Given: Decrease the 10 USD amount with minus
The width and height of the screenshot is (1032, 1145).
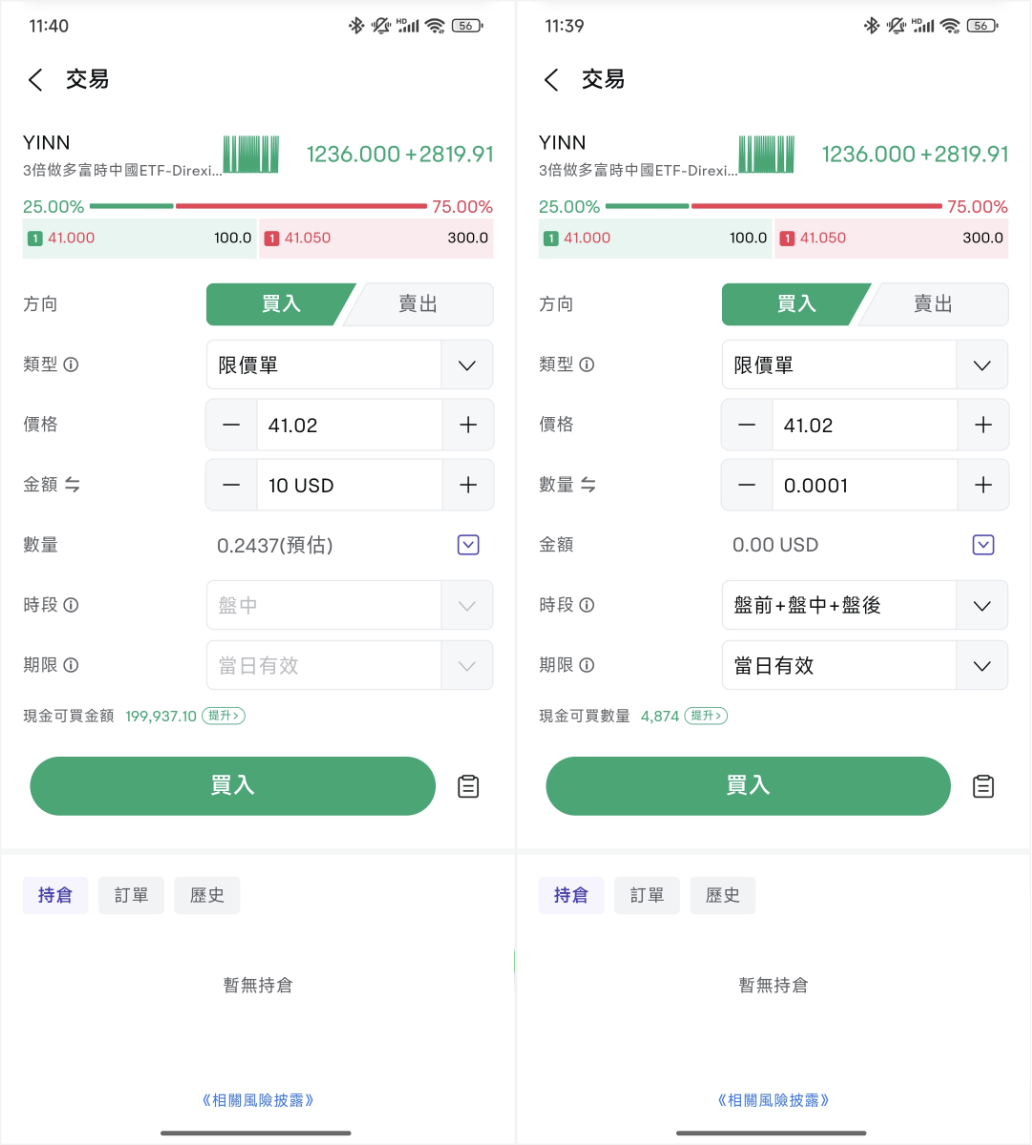Looking at the screenshot, I should pyautogui.click(x=232, y=485).
